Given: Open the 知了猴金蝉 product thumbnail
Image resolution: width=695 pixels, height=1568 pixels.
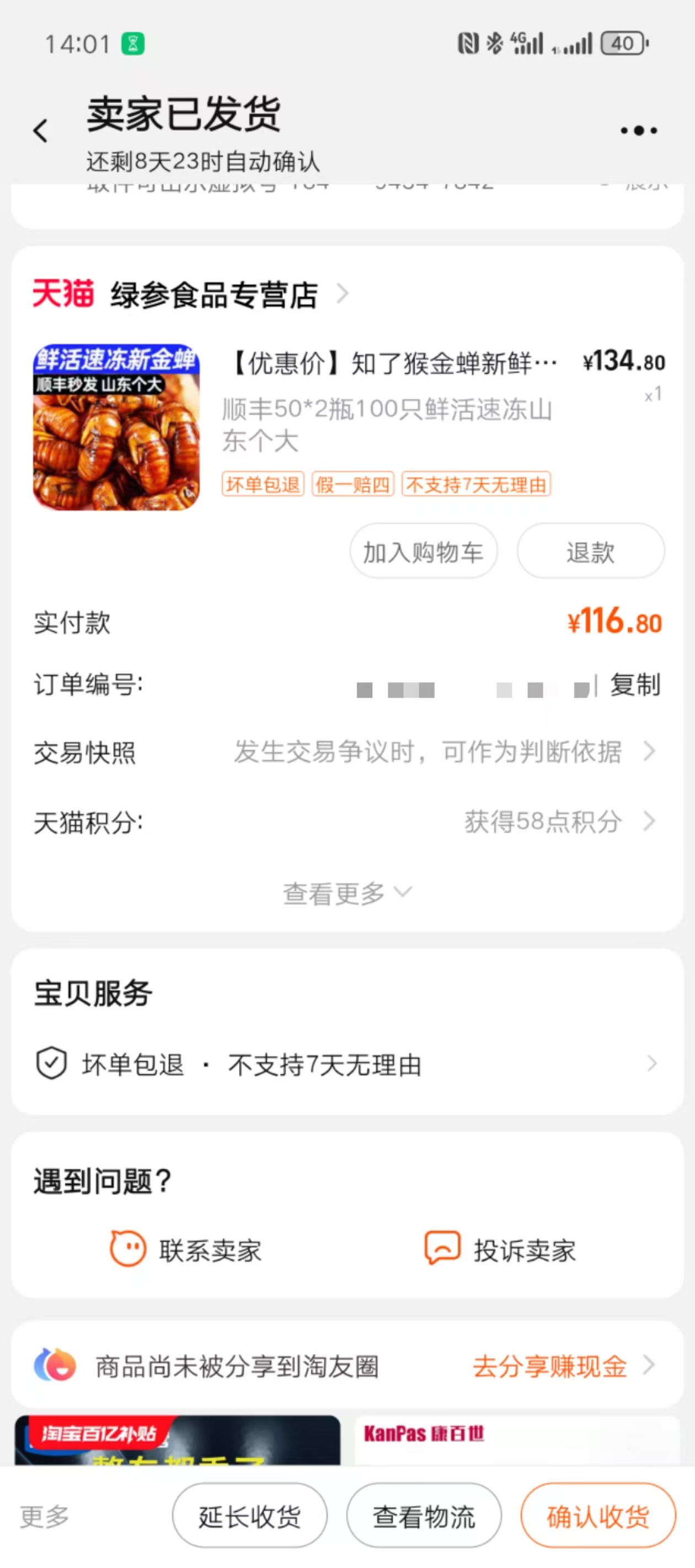Looking at the screenshot, I should click(116, 427).
